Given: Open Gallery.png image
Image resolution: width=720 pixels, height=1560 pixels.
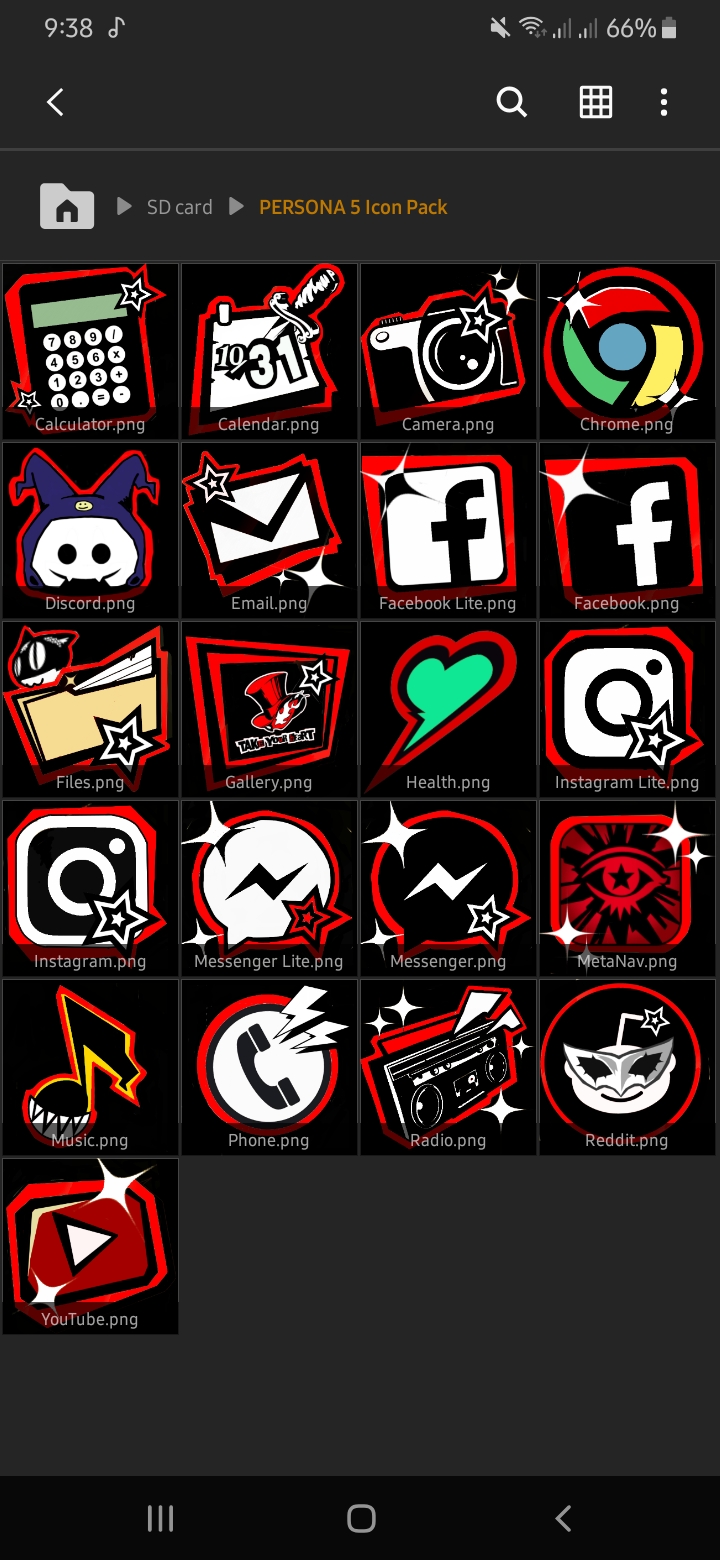Looking at the screenshot, I should pyautogui.click(x=269, y=708).
